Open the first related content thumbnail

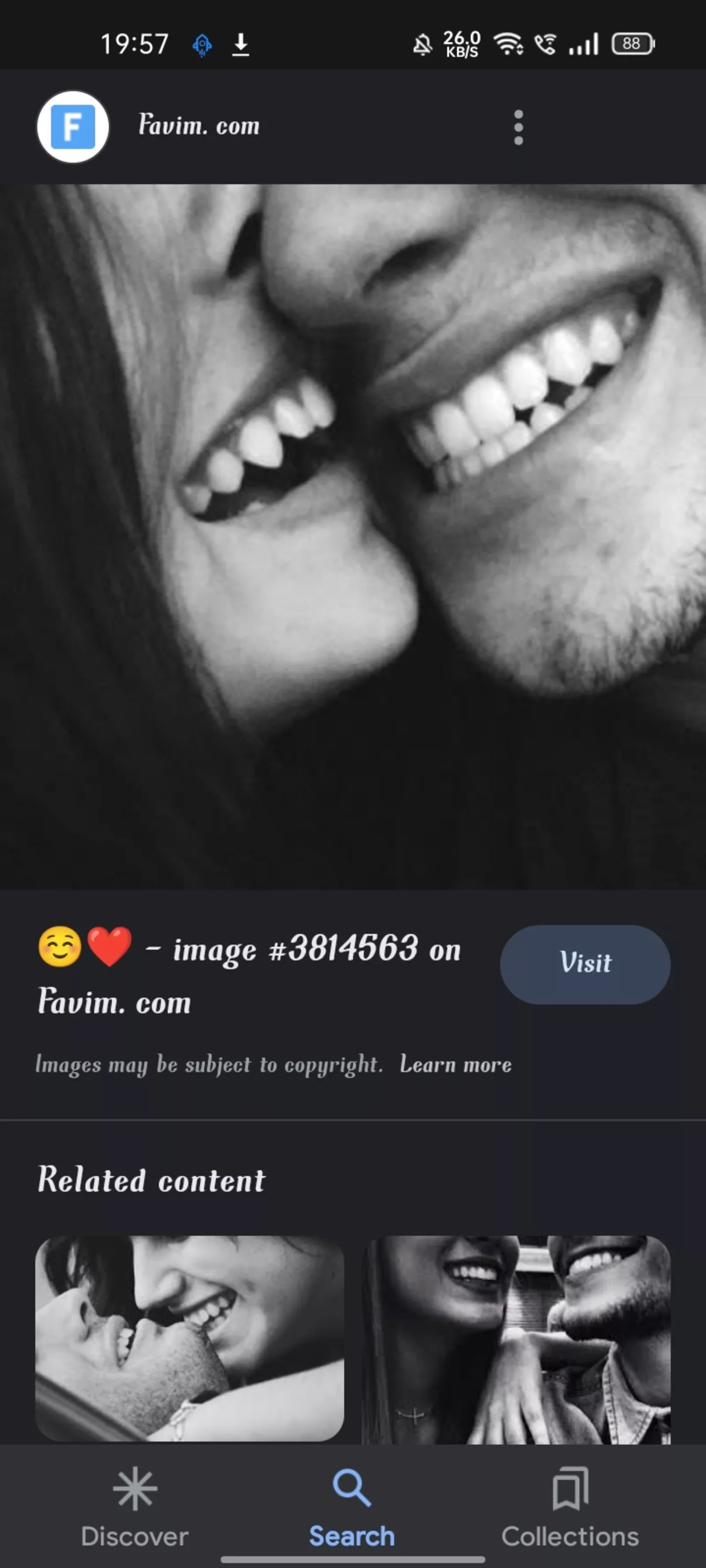(x=189, y=1338)
